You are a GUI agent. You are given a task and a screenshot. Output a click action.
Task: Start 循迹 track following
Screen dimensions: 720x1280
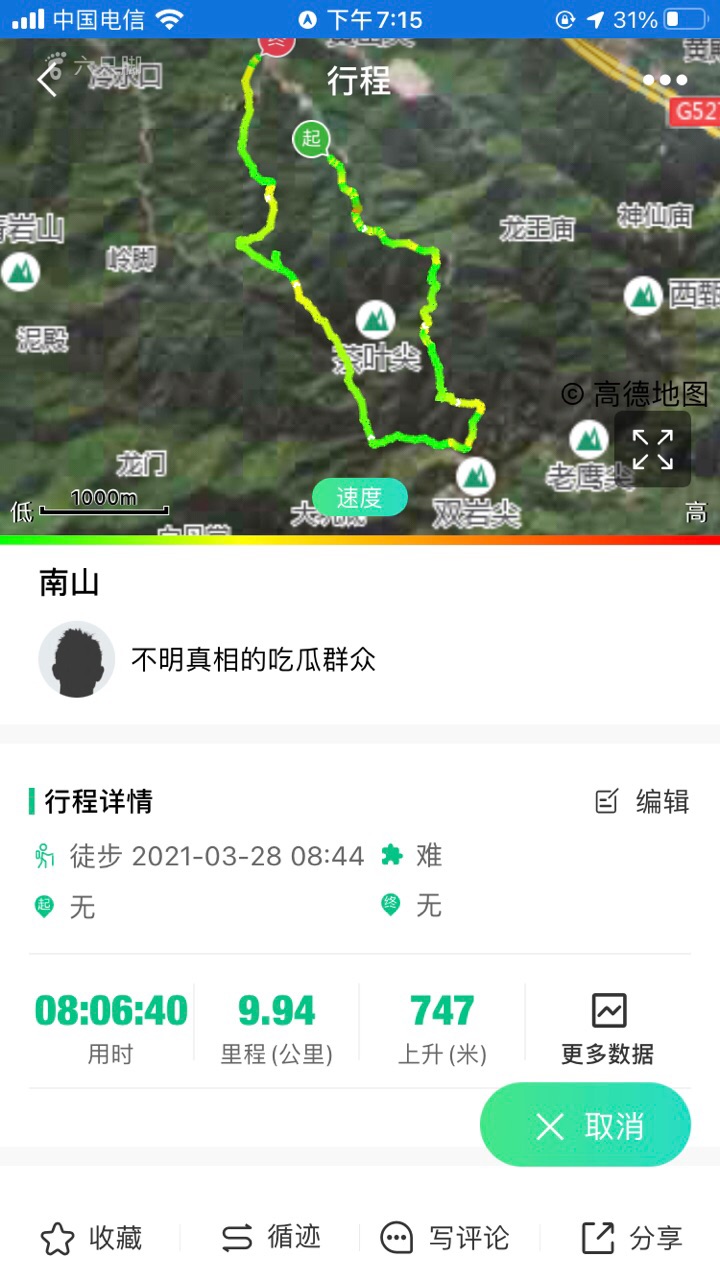click(x=271, y=1238)
